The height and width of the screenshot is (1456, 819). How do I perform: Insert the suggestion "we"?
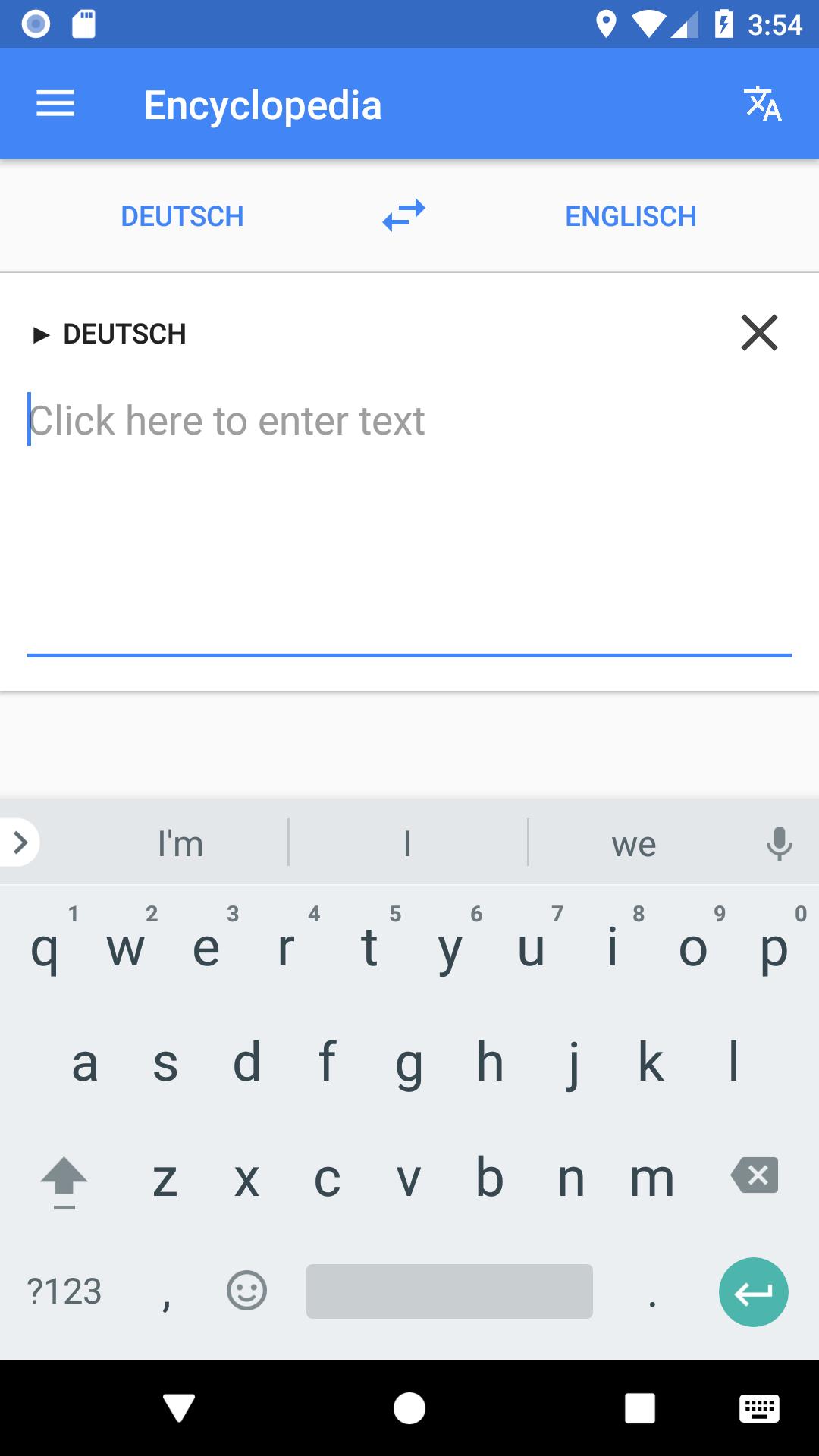634,843
